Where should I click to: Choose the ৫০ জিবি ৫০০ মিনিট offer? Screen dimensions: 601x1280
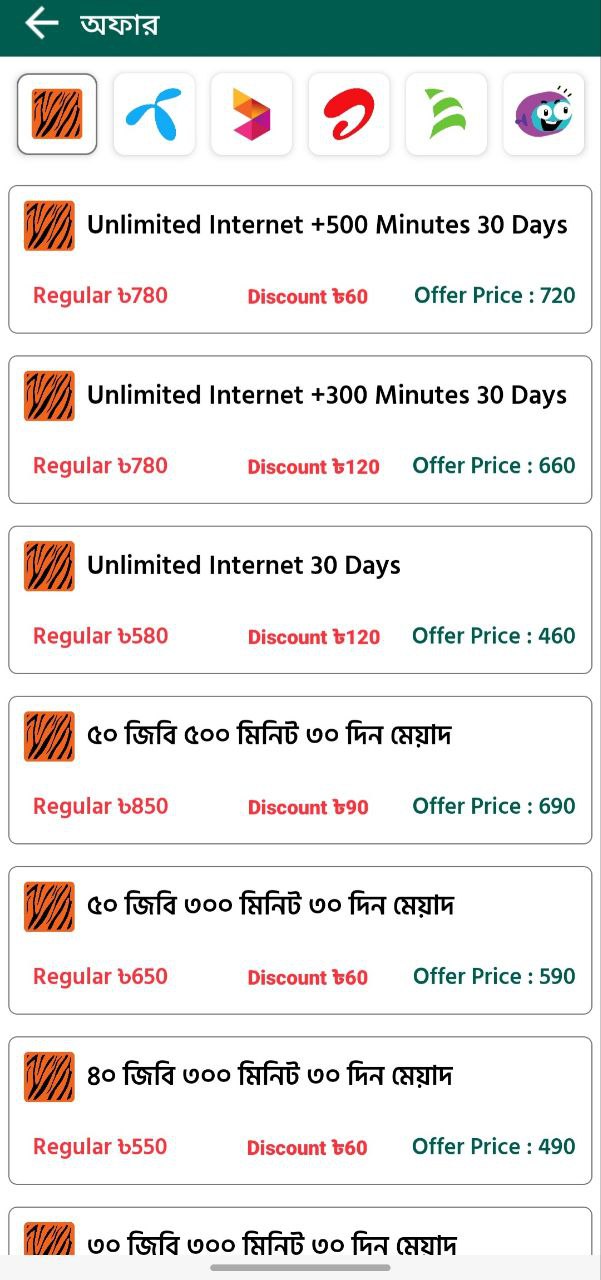point(300,769)
